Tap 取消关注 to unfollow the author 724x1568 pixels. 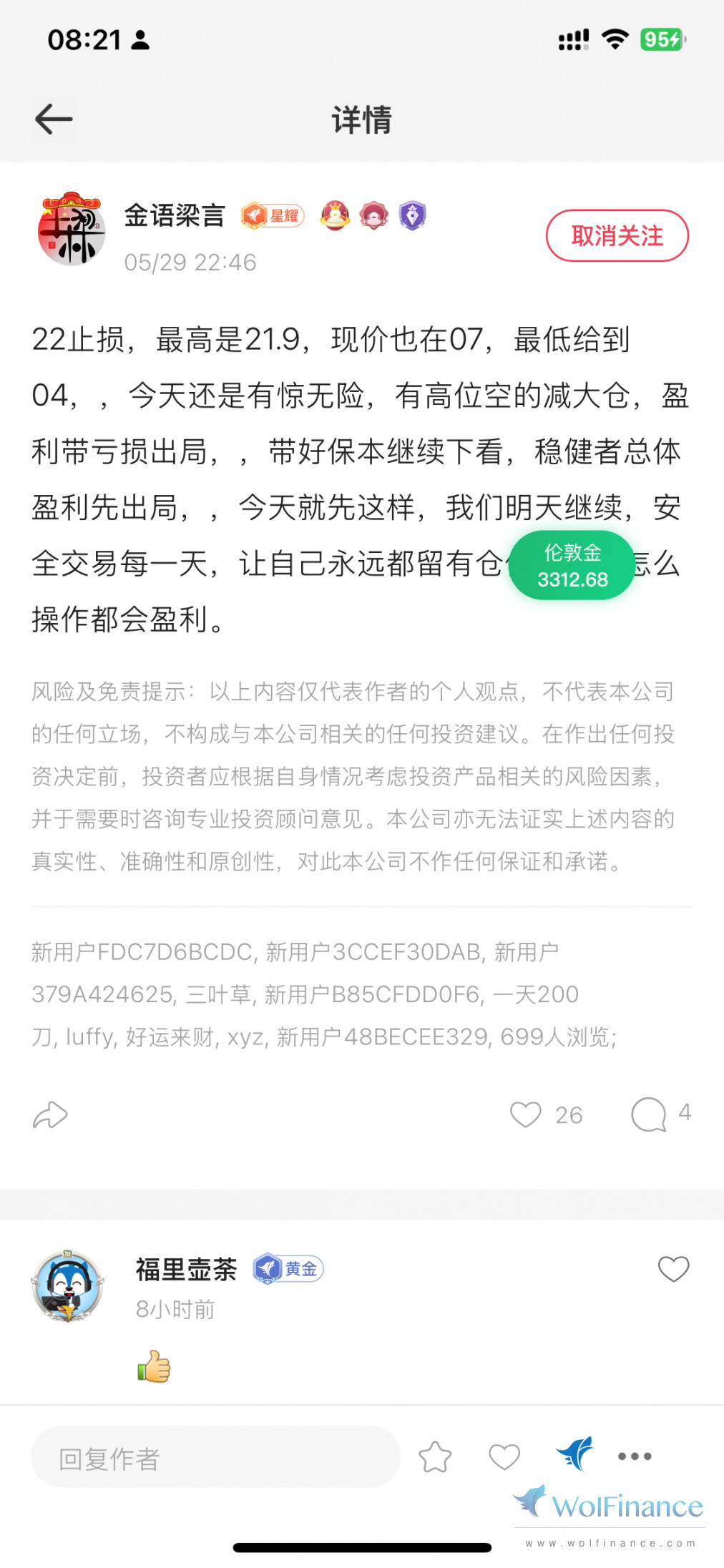pos(617,235)
